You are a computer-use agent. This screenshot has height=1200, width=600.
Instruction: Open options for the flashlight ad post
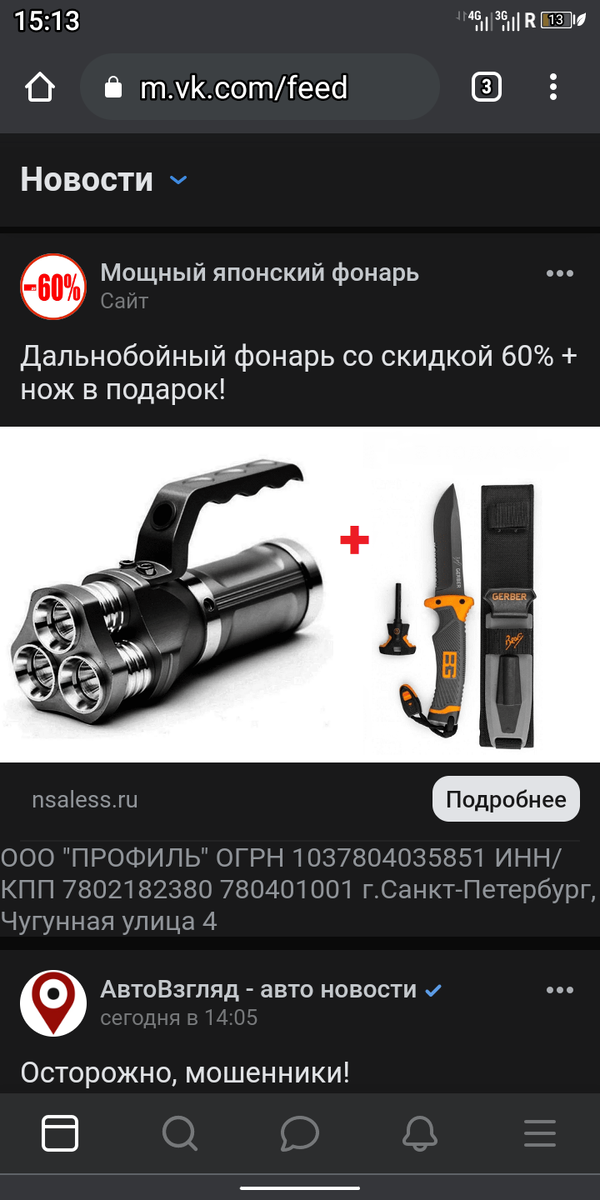click(x=559, y=274)
